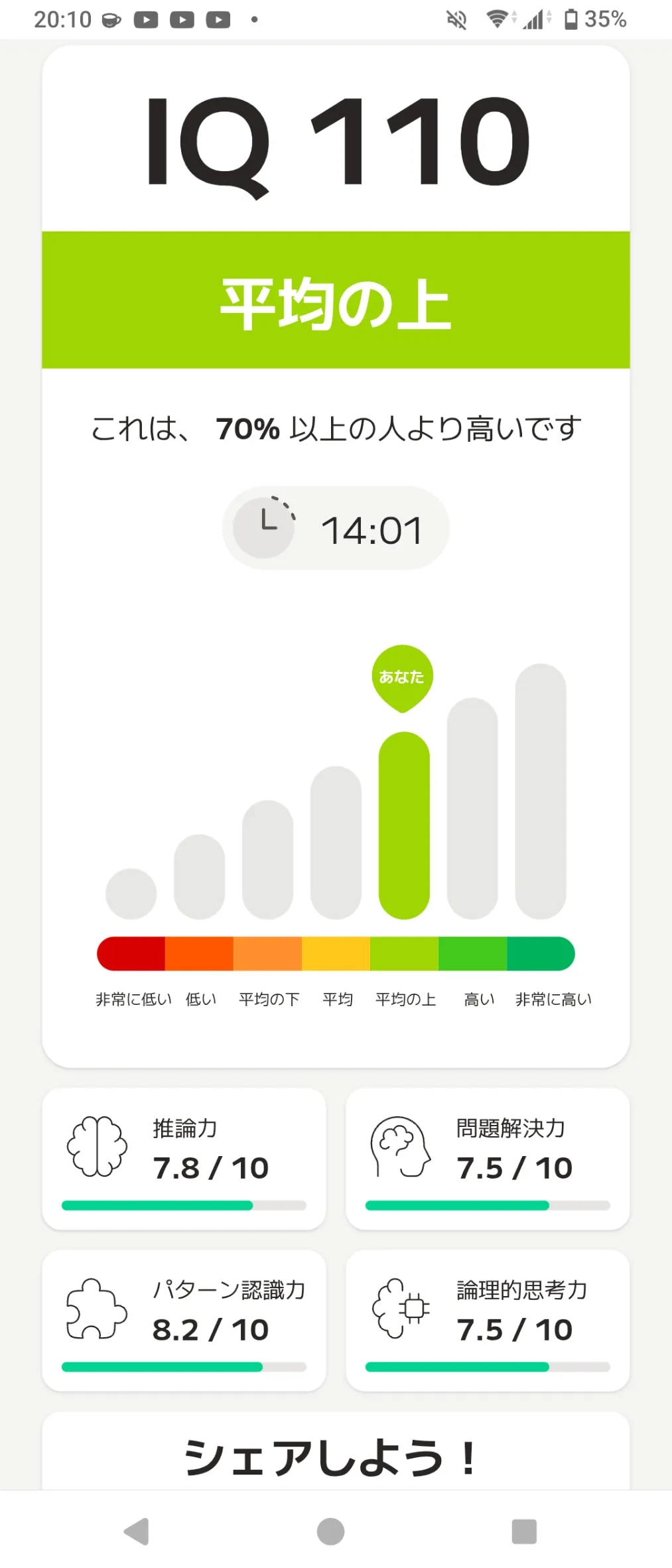Return to the home screen
The width and height of the screenshot is (672, 1568).
[330, 1531]
